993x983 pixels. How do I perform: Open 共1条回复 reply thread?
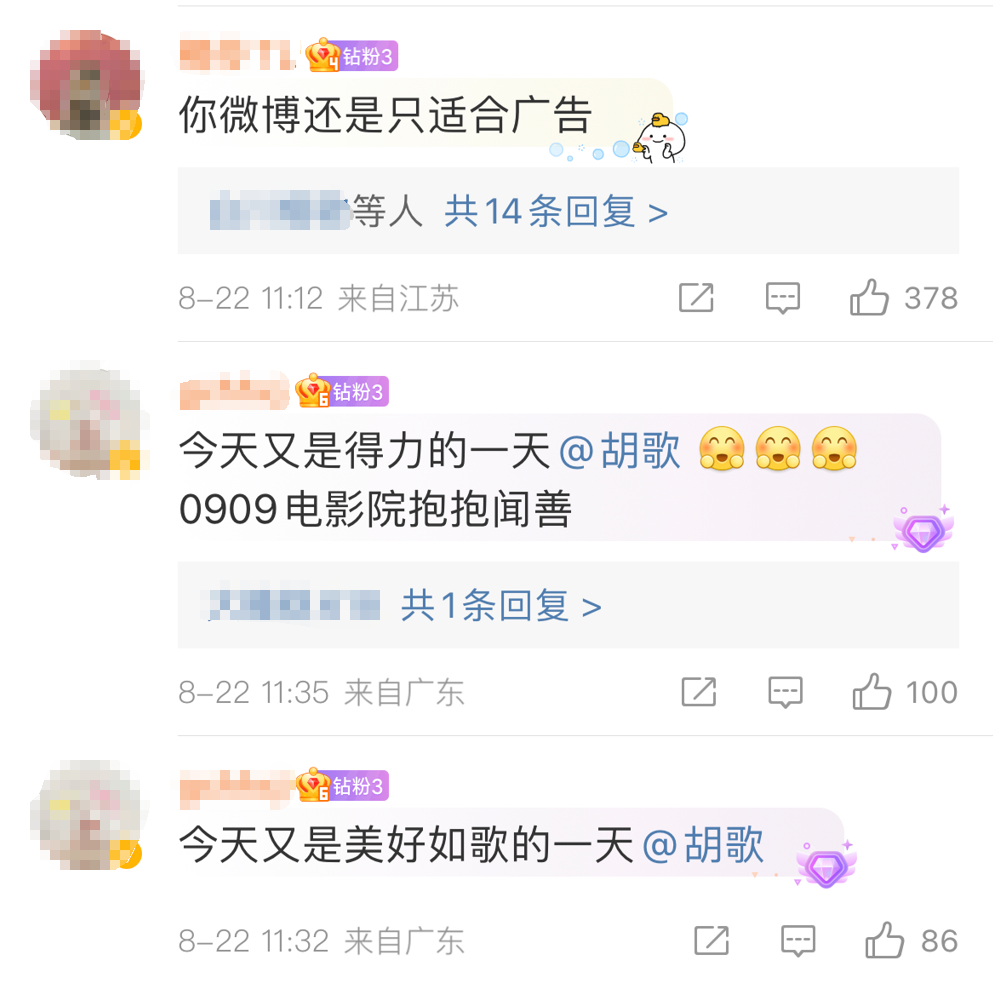tap(500, 606)
